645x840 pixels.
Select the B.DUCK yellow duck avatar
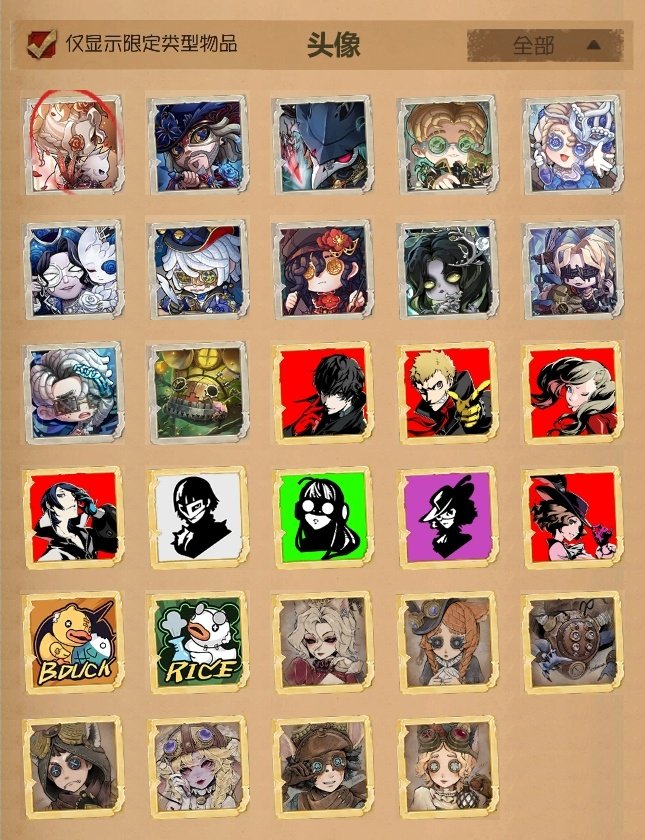pyautogui.click(x=72, y=640)
